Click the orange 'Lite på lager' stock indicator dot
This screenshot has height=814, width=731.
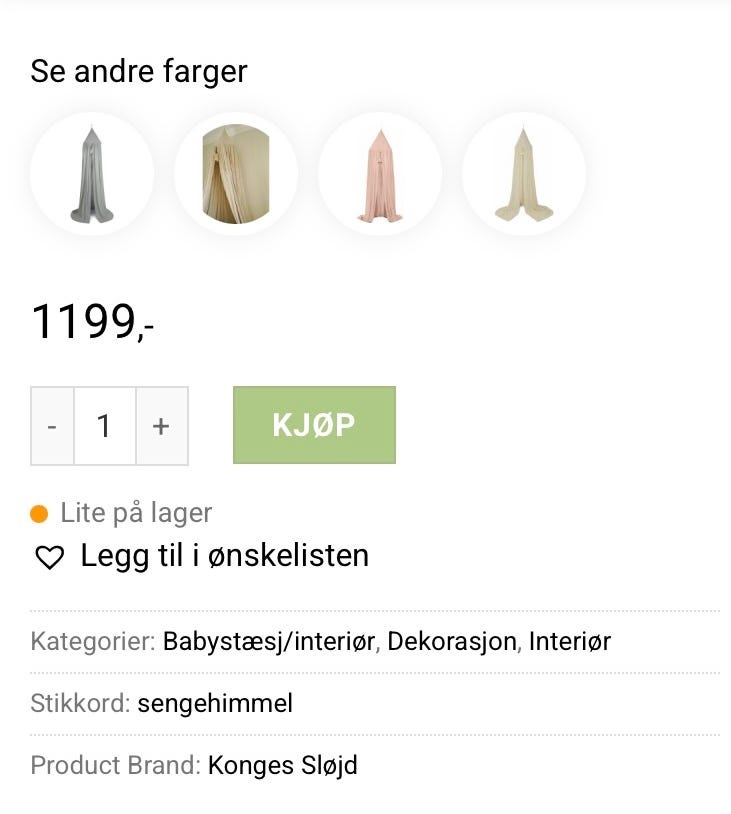[39, 513]
